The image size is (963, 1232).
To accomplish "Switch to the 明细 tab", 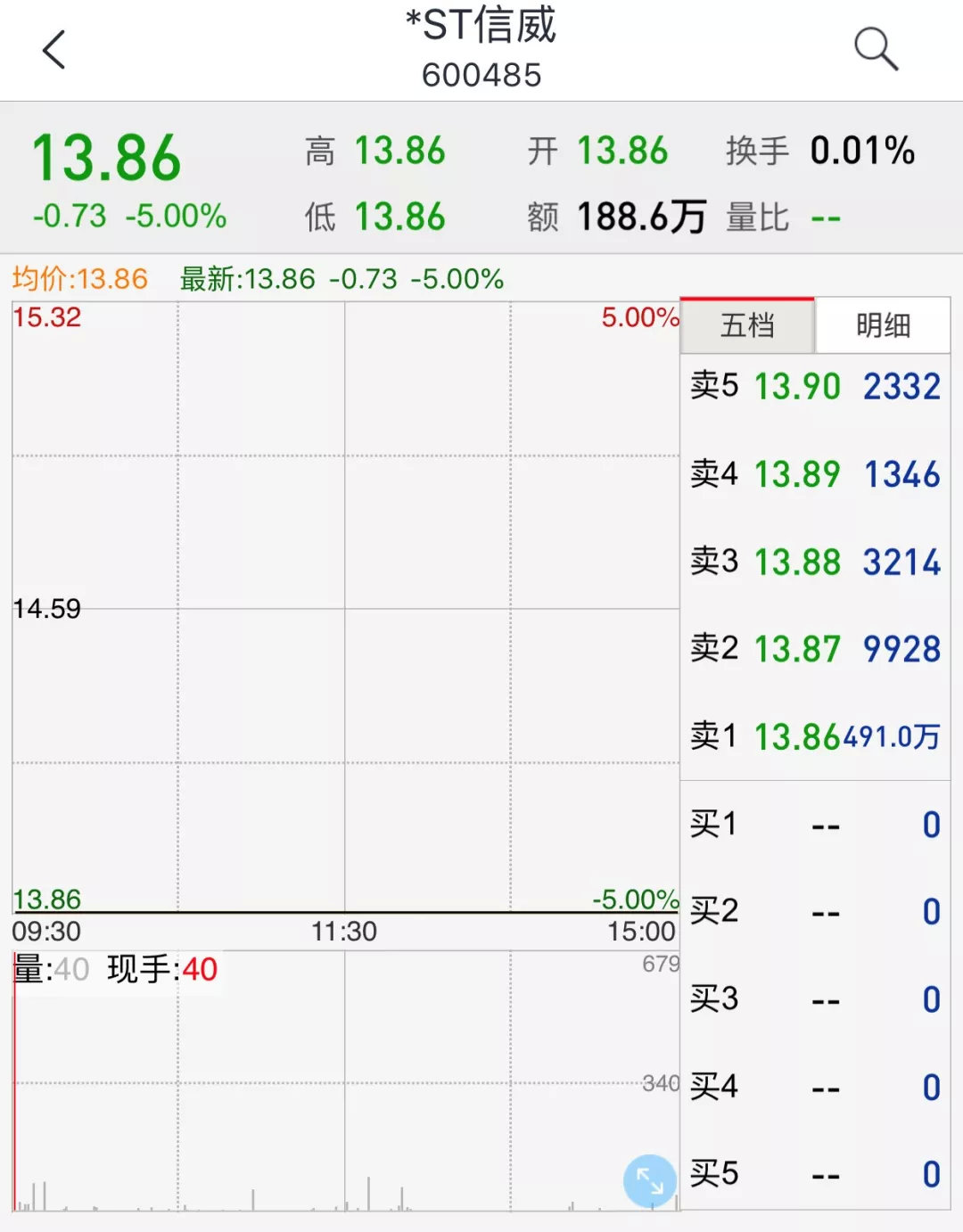I will 883,325.
